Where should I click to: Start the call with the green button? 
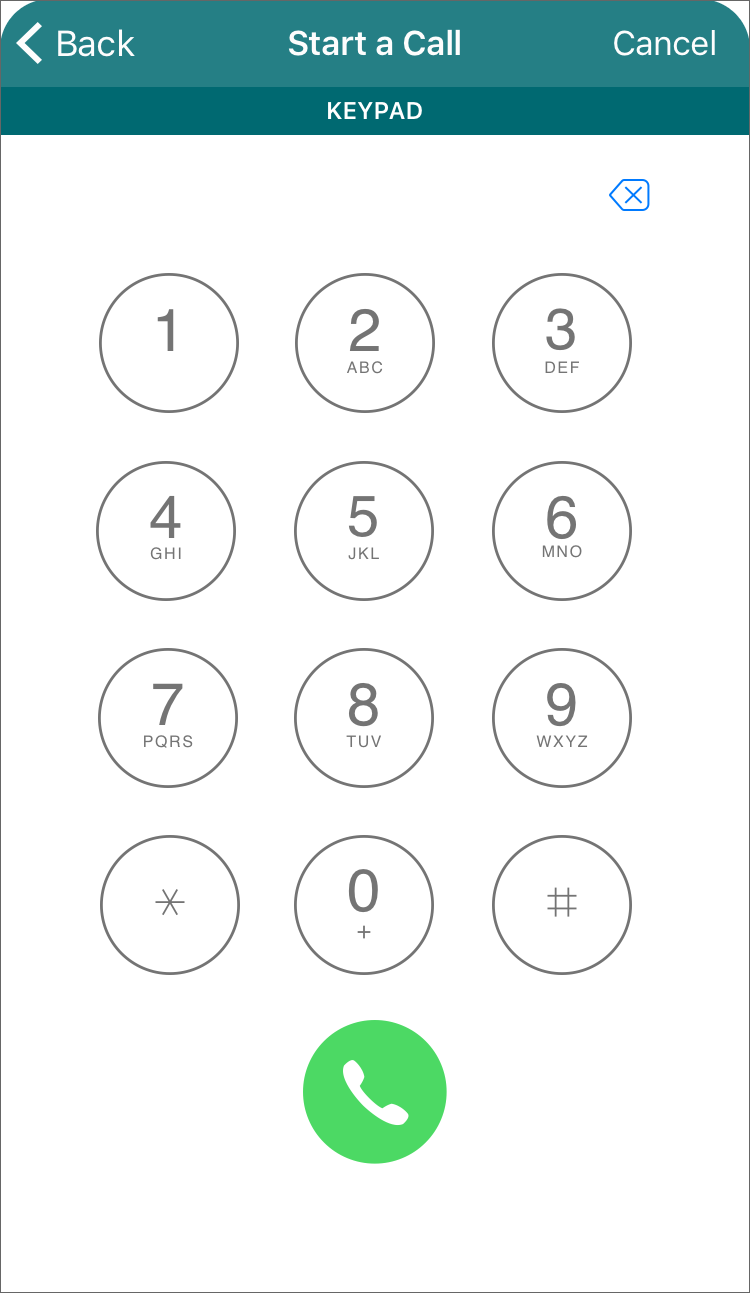(x=375, y=1091)
